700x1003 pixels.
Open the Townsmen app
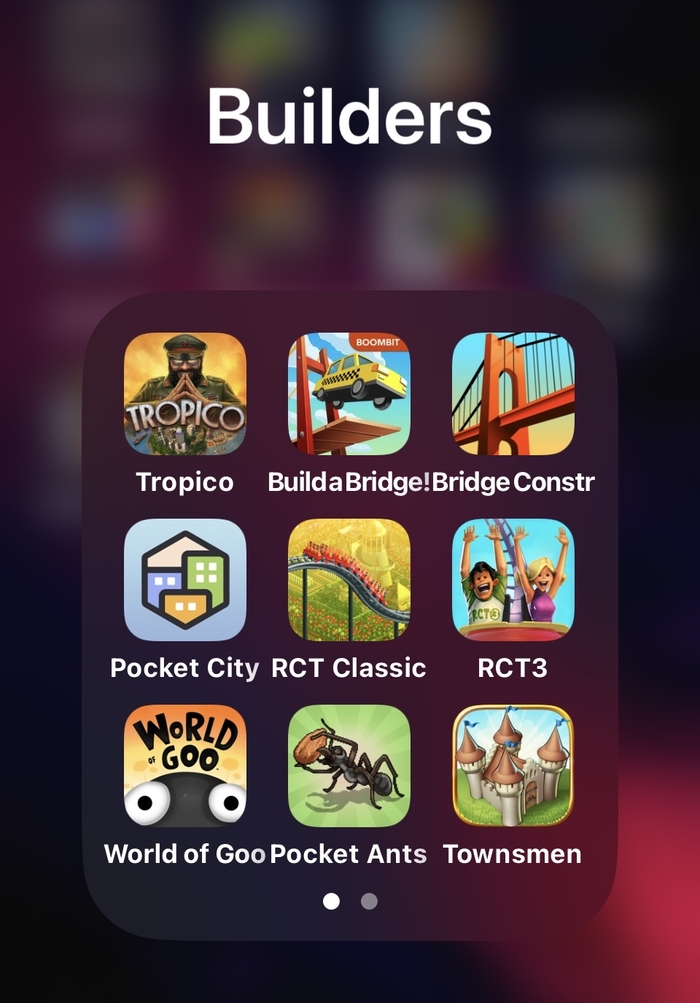513,766
